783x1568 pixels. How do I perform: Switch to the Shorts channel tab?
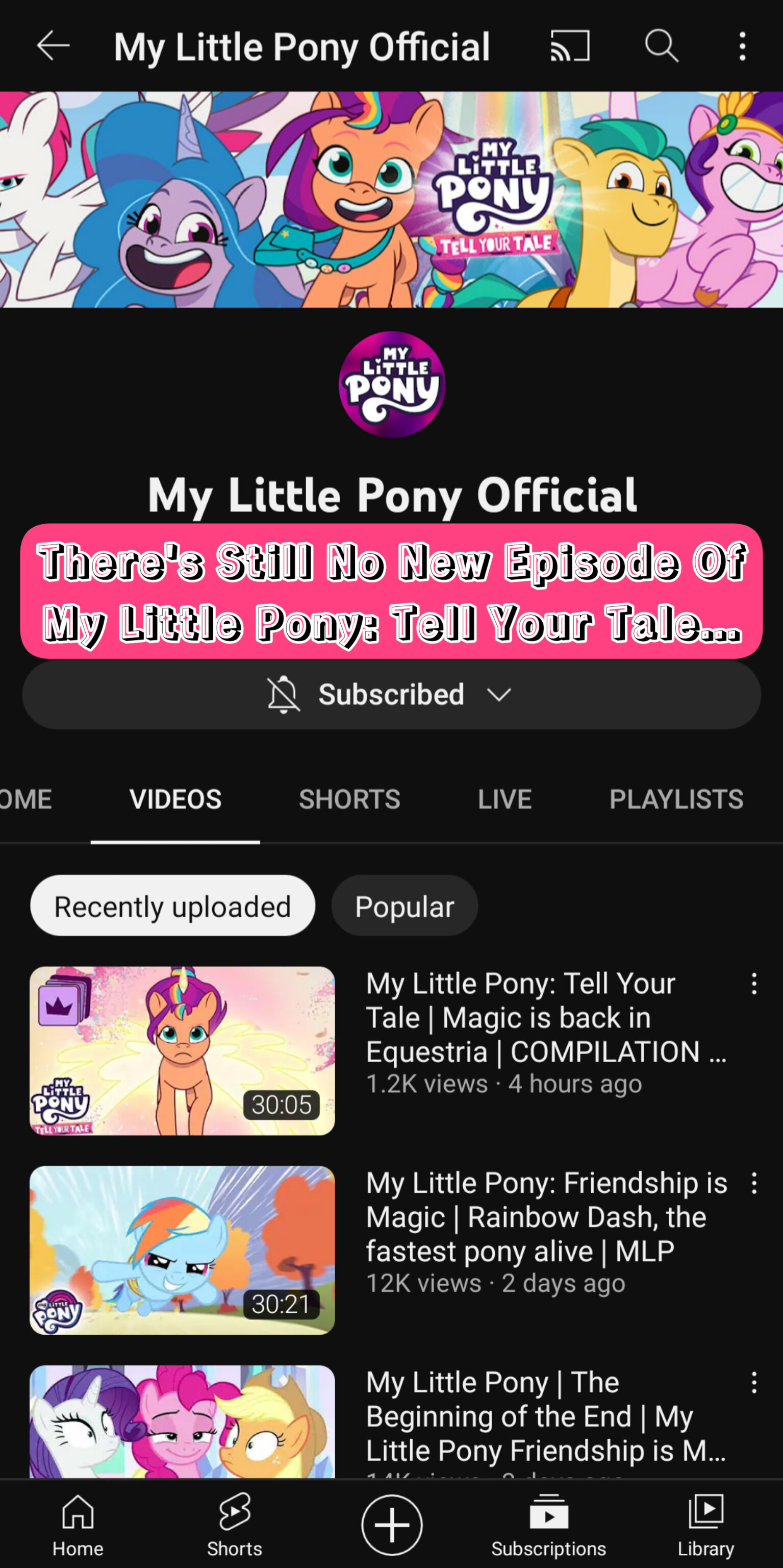coord(349,799)
